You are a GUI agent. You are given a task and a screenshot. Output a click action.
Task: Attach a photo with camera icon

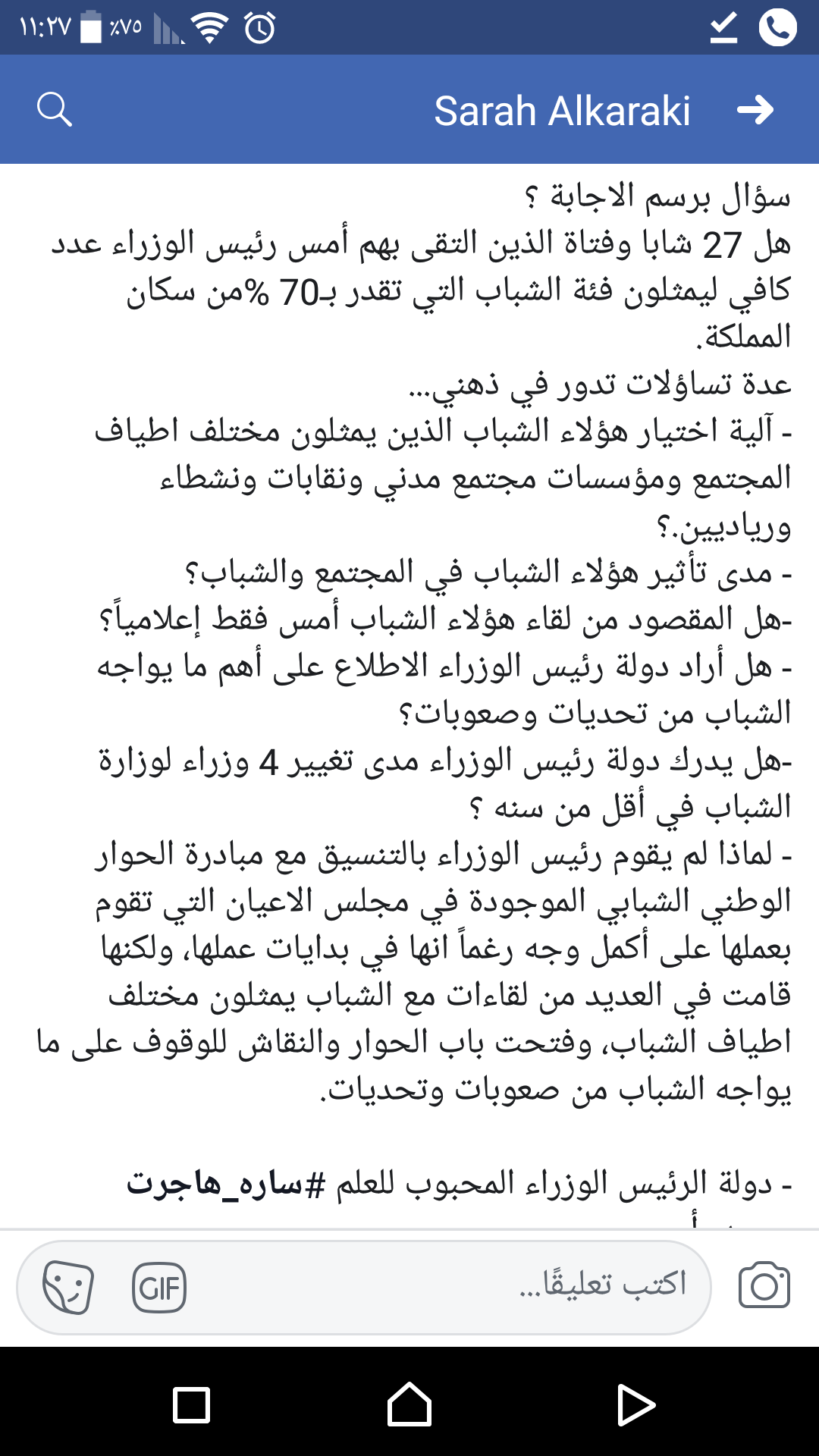tap(764, 1285)
